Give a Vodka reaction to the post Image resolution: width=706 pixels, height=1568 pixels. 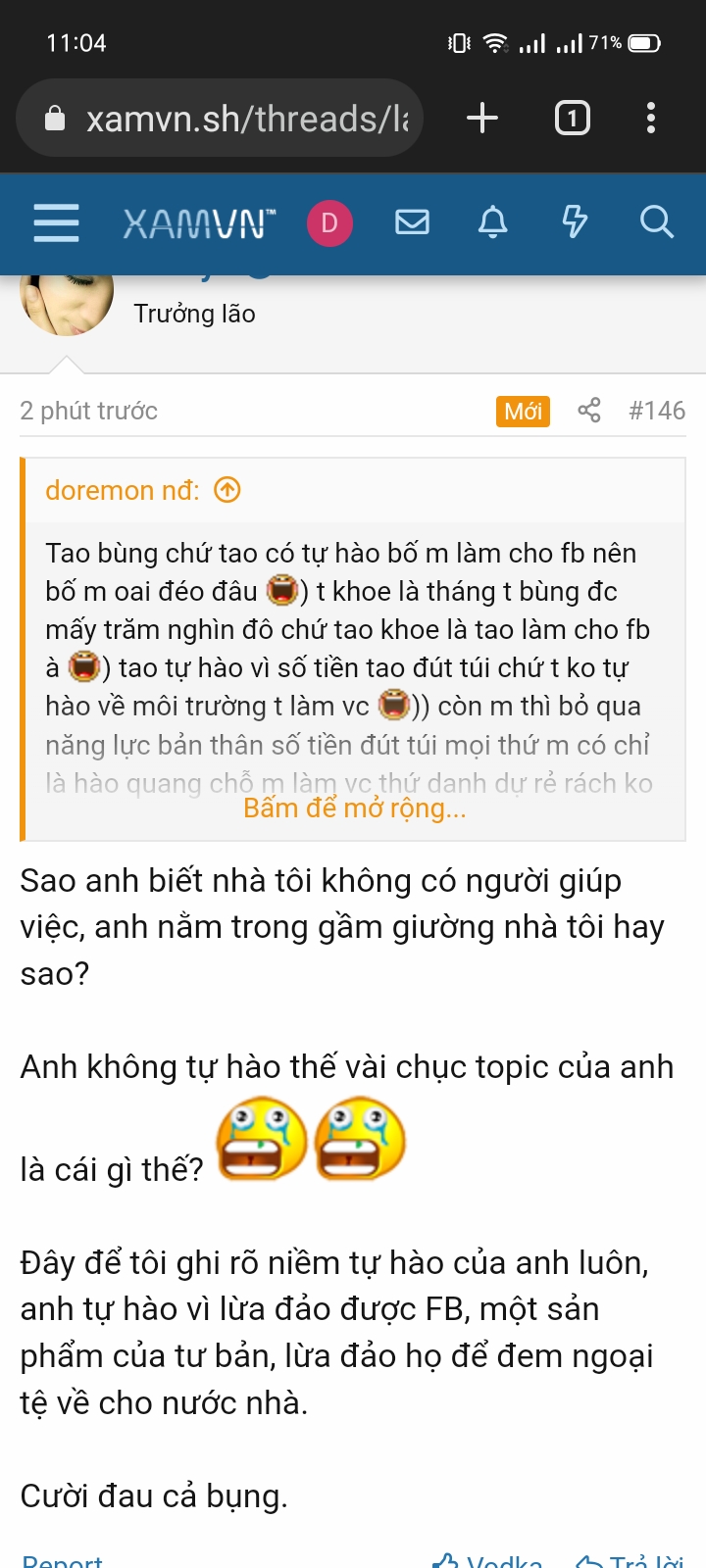tap(488, 1559)
